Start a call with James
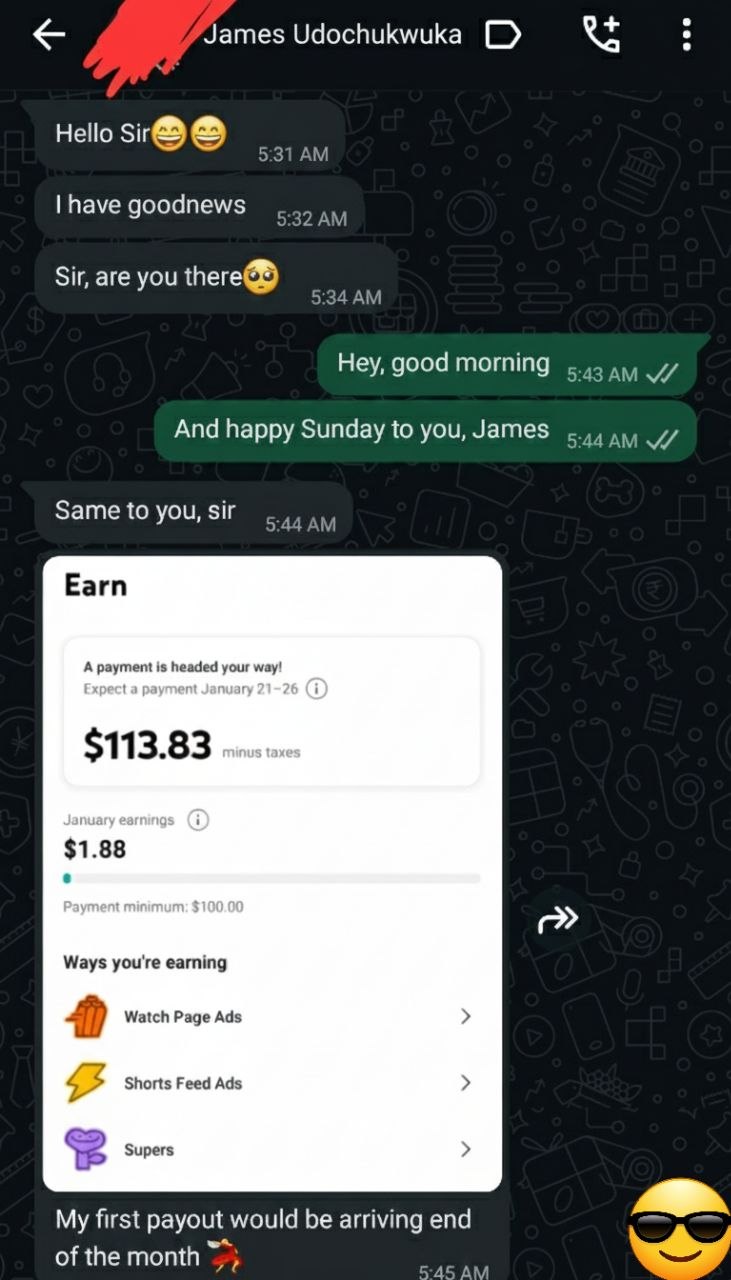 (601, 36)
